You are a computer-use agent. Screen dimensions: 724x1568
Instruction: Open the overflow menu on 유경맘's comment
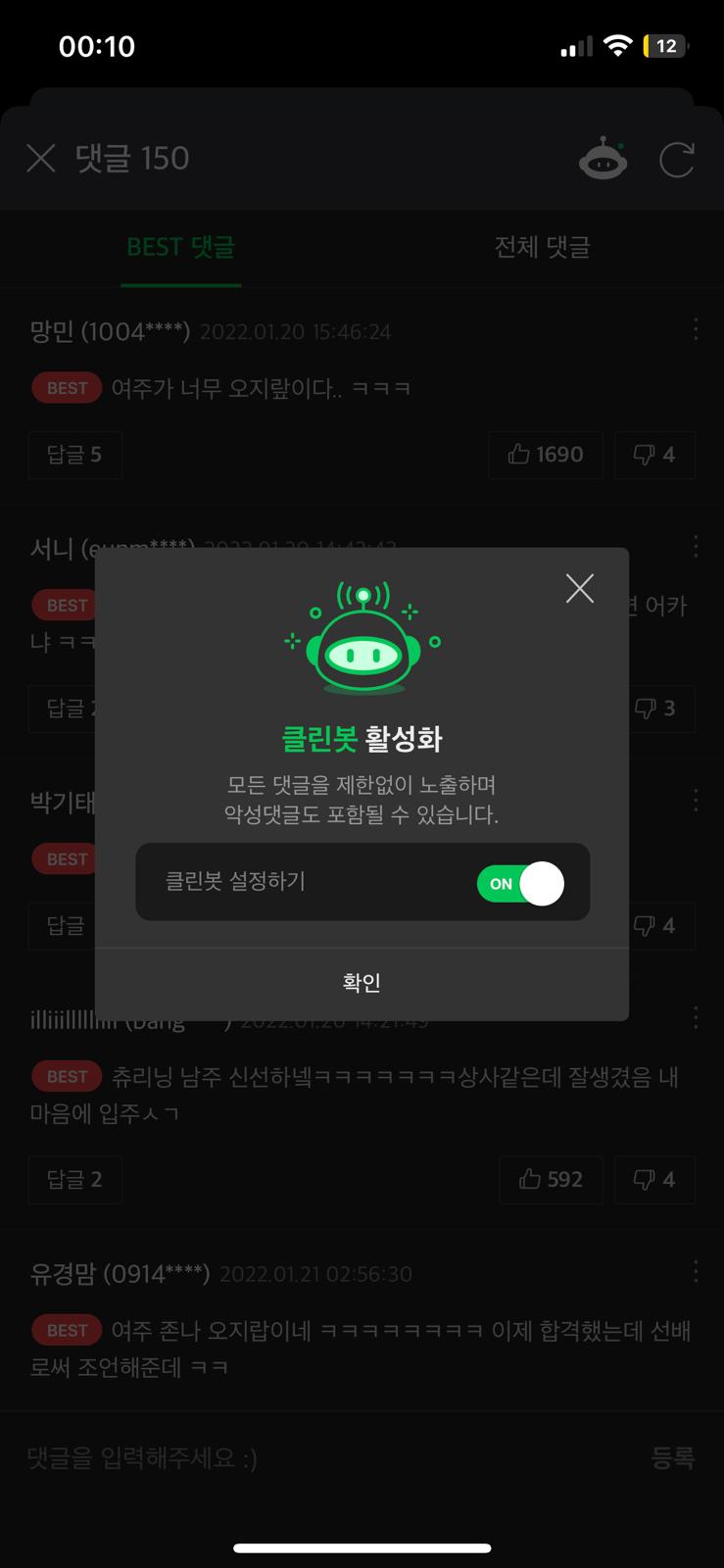tap(696, 1272)
